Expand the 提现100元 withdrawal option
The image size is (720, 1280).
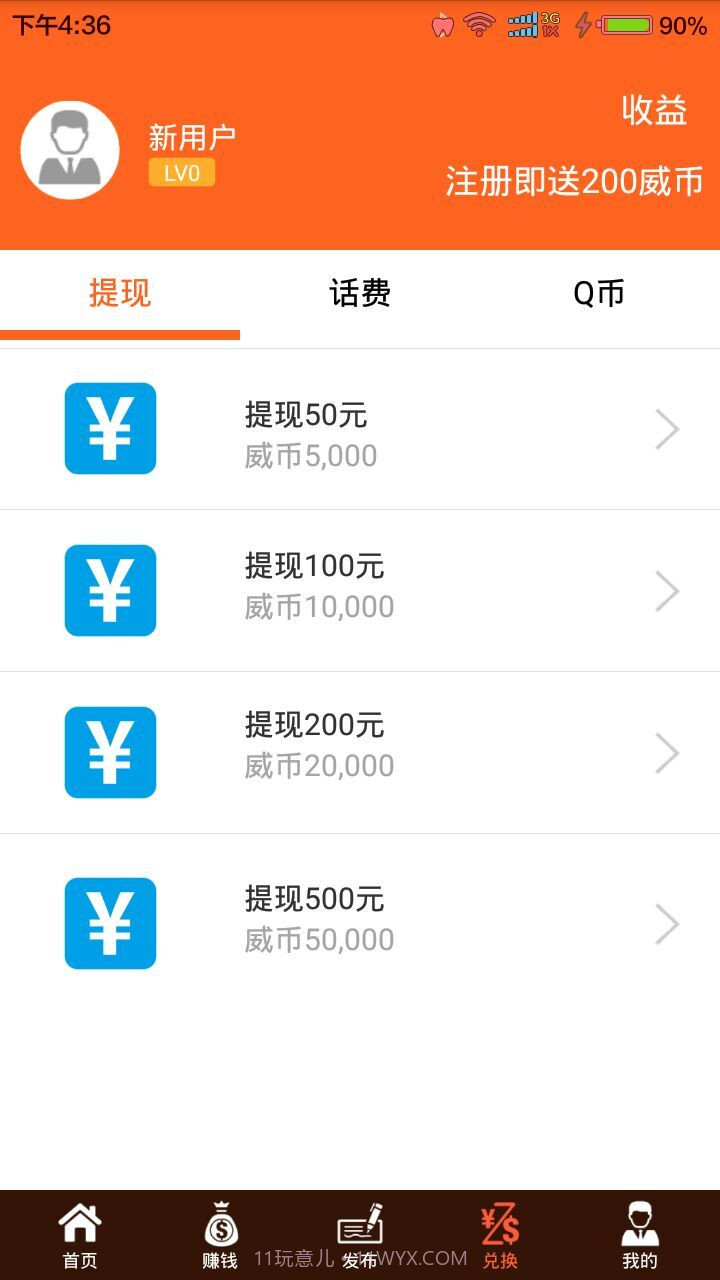(x=668, y=590)
